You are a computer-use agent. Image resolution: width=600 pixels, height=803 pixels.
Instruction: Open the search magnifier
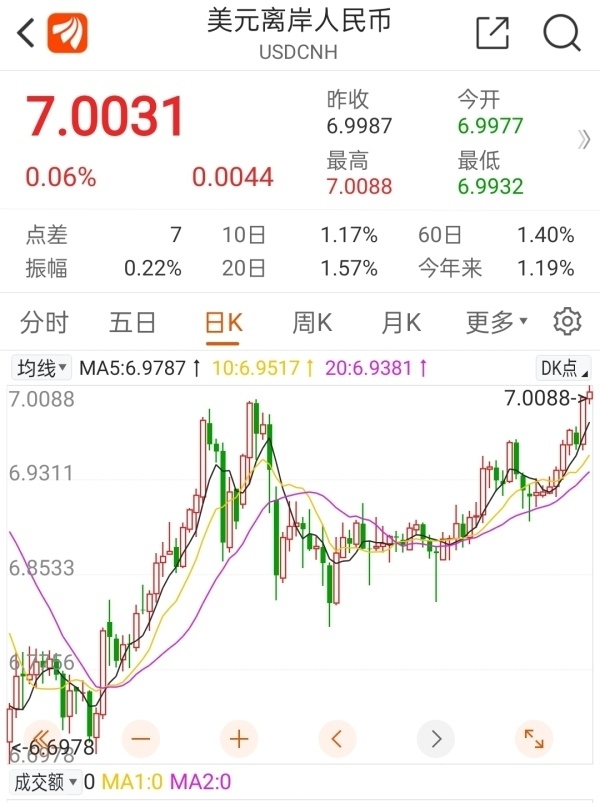pos(561,33)
